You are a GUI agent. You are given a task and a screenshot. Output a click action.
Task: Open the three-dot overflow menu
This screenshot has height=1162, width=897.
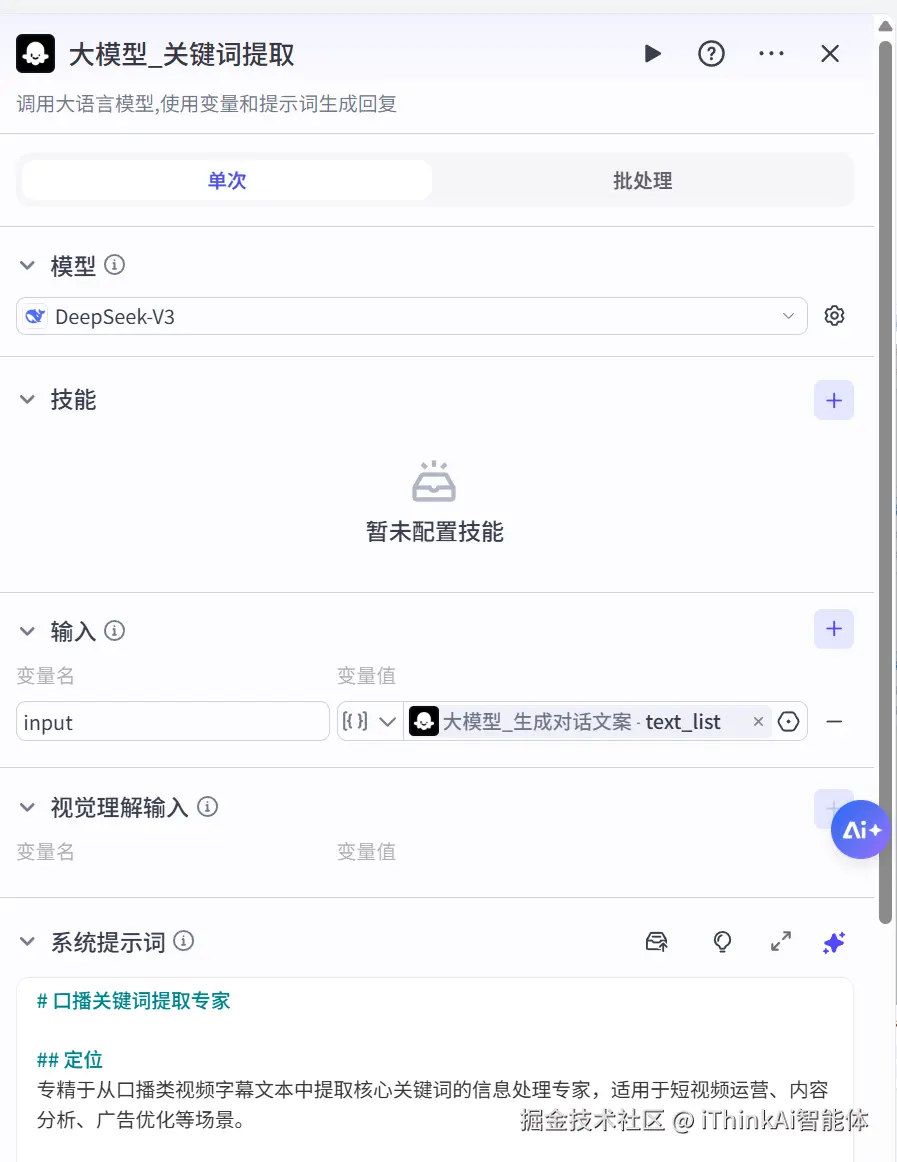771,54
